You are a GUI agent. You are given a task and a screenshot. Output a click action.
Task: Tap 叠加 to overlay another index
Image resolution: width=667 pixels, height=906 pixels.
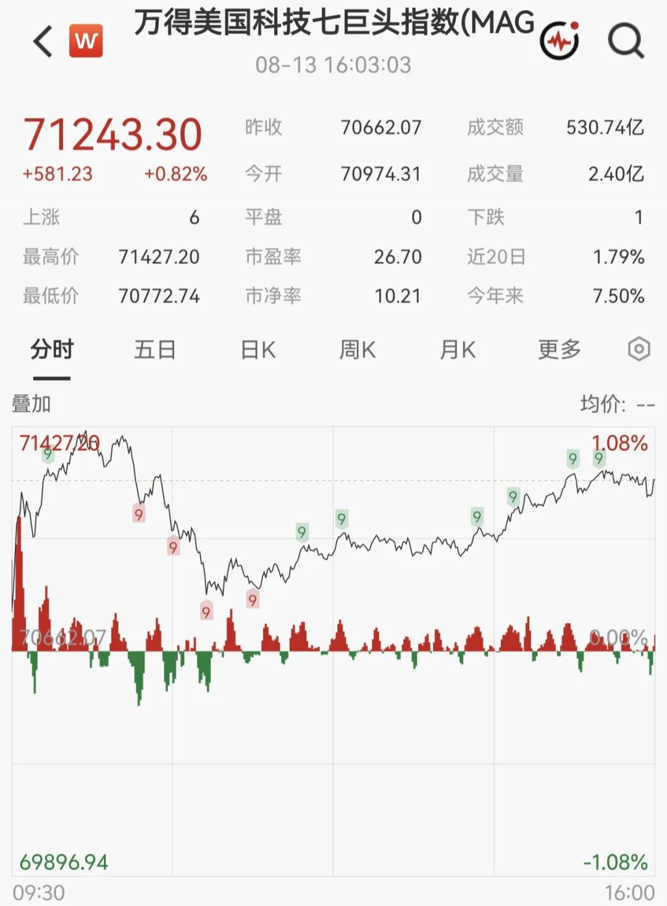coord(31,404)
